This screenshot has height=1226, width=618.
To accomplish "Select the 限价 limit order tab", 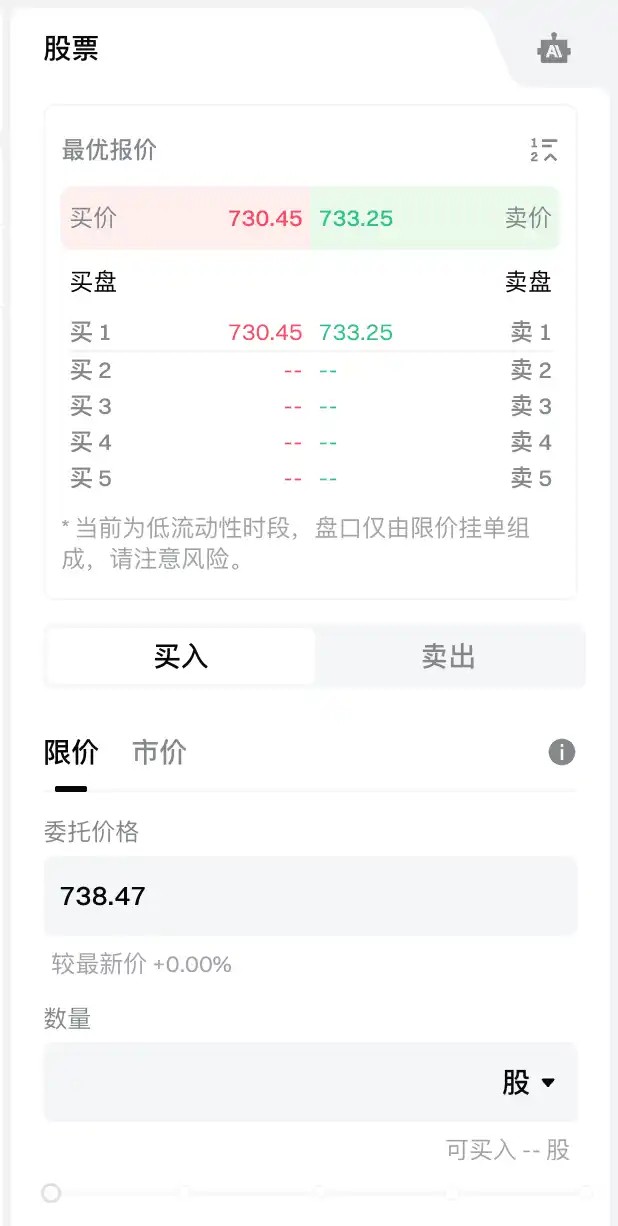I will click(x=71, y=753).
